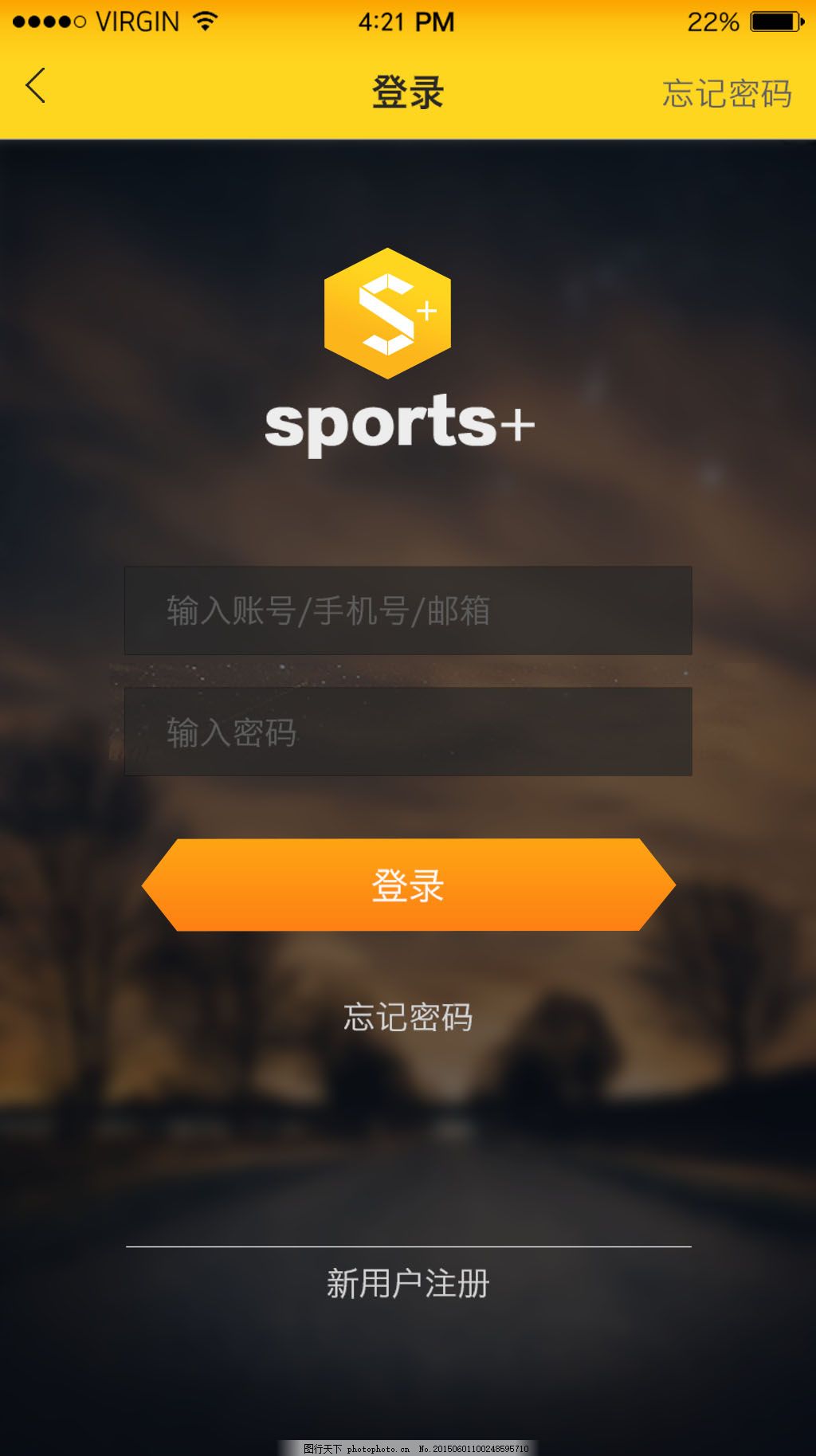Viewport: 816px width, 1456px height.
Task: Focus the 输入密码 password field
Action: point(408,732)
